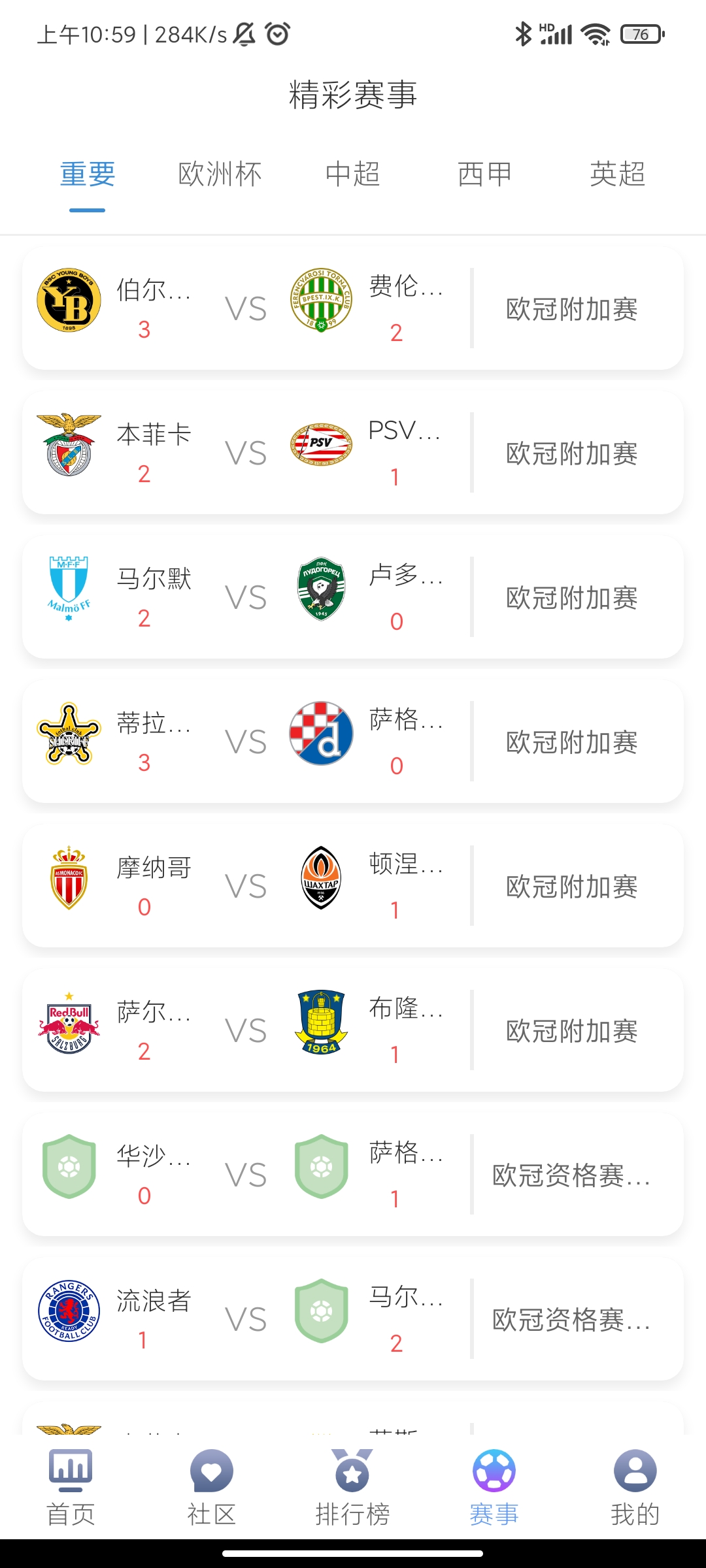This screenshot has width=706, height=1568.
Task: Switch to the 欧洲杯 tab
Action: point(220,174)
